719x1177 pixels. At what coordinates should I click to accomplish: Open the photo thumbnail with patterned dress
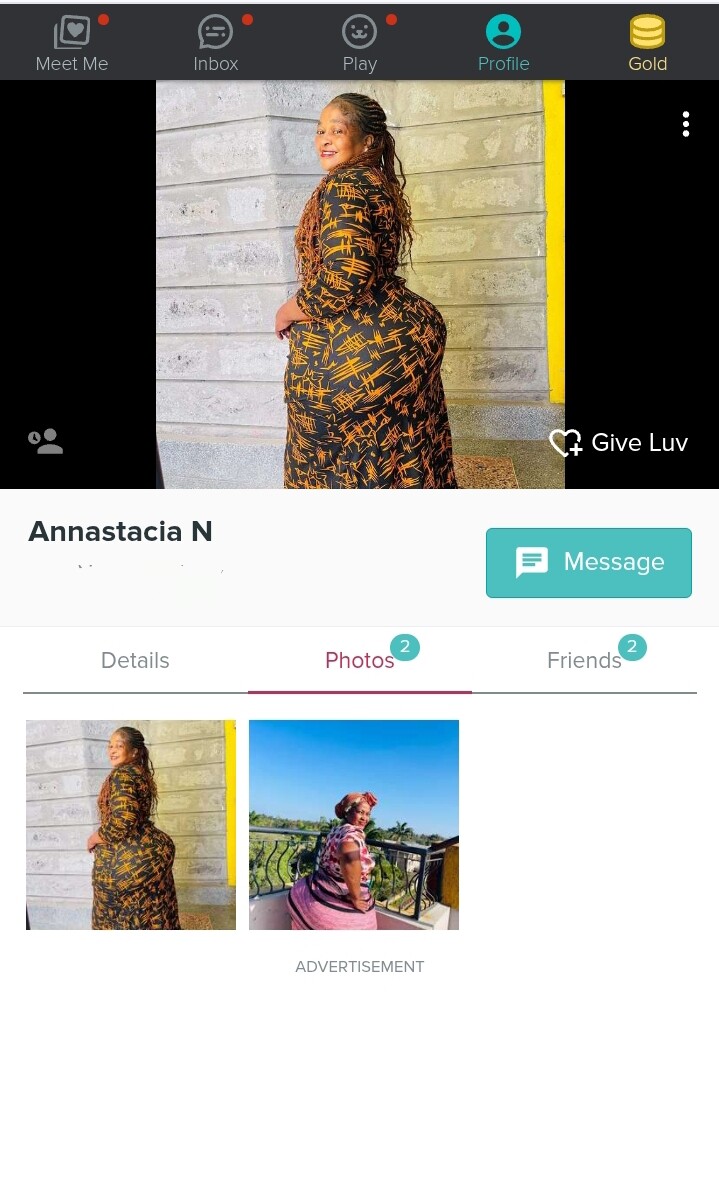[x=131, y=825]
